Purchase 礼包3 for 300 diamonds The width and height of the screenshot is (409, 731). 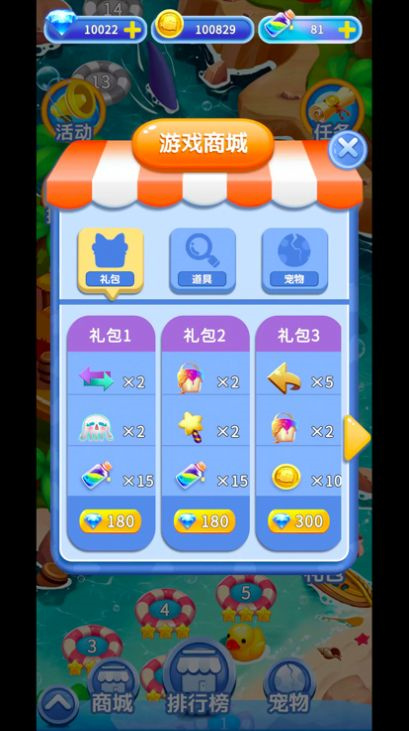[299, 521]
